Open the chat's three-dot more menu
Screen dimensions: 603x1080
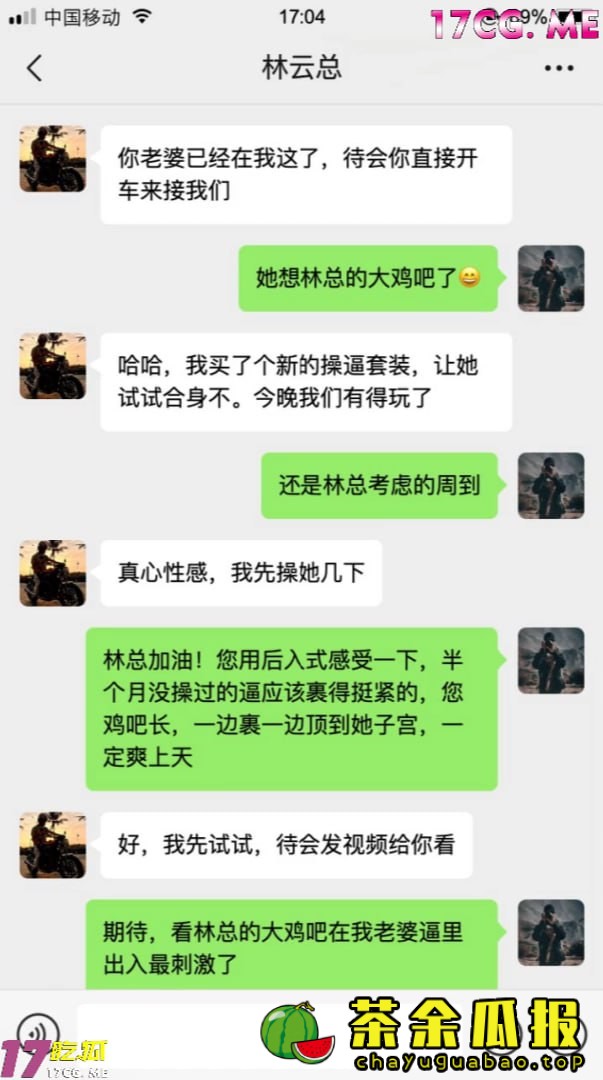559,68
